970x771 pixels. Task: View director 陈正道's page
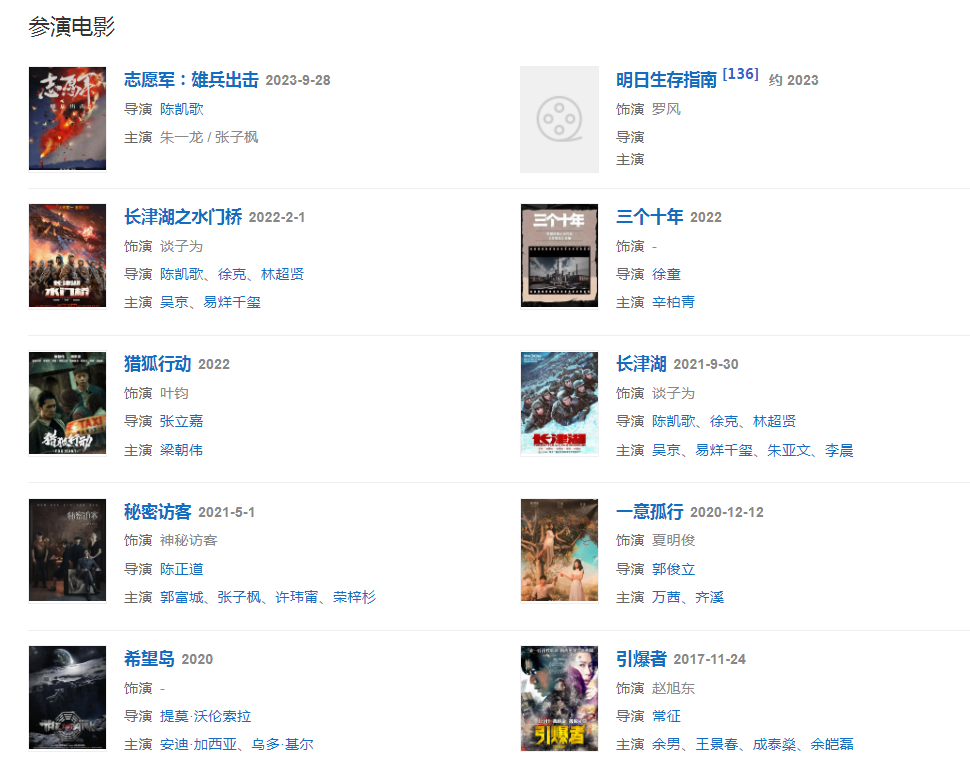tap(181, 569)
